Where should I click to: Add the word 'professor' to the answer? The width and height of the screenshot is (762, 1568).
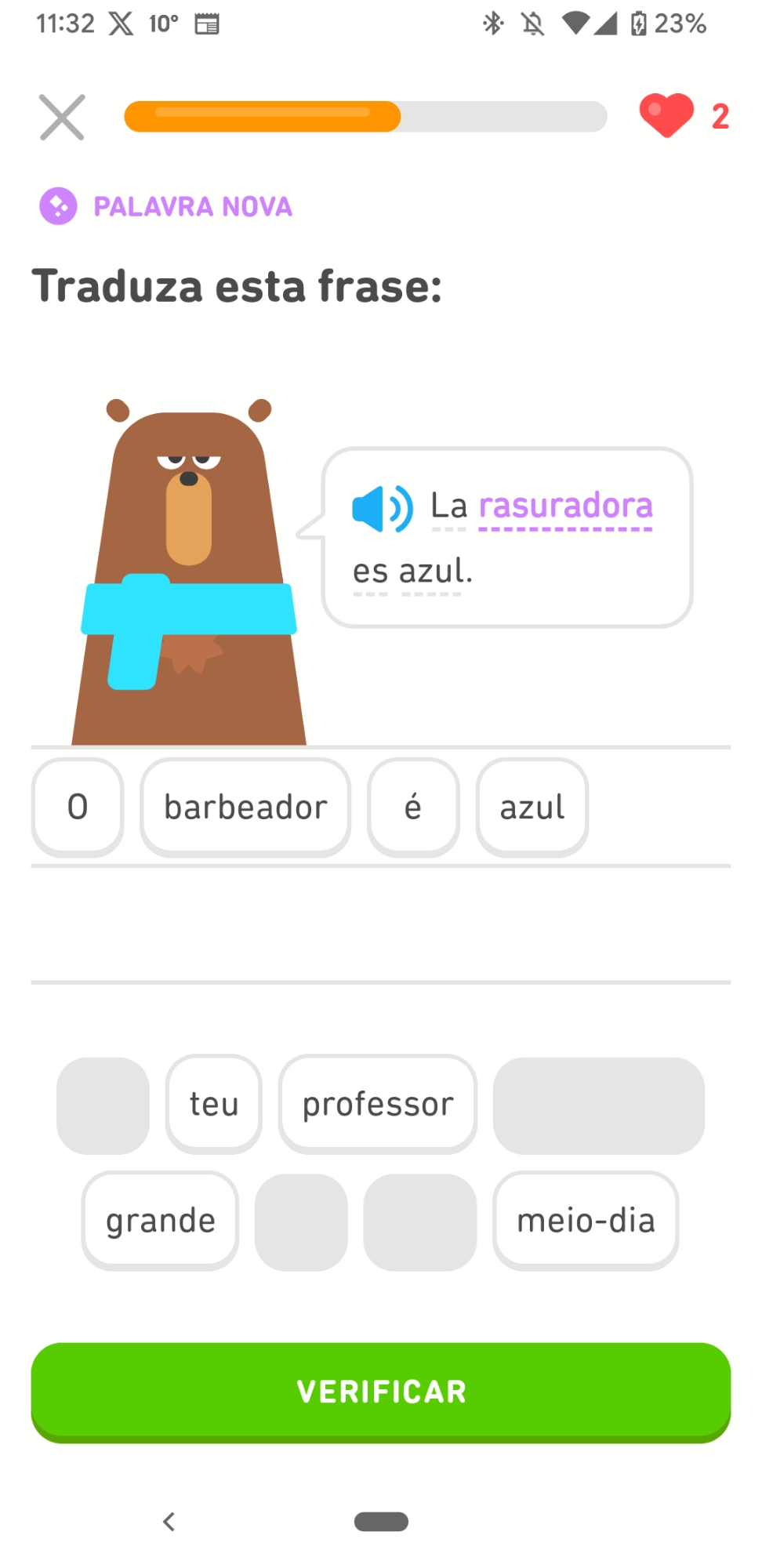pyautogui.click(x=378, y=1104)
